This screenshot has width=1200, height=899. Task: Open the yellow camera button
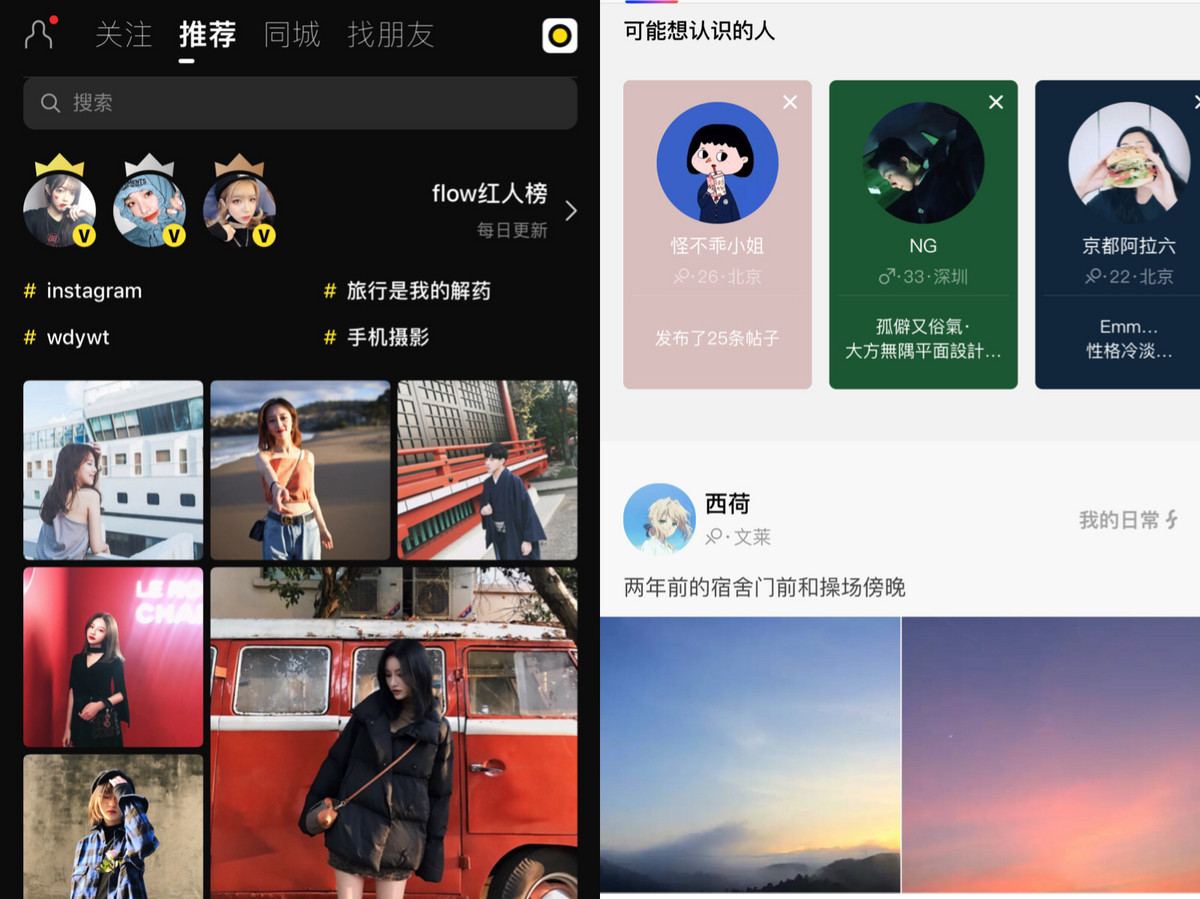(x=559, y=36)
